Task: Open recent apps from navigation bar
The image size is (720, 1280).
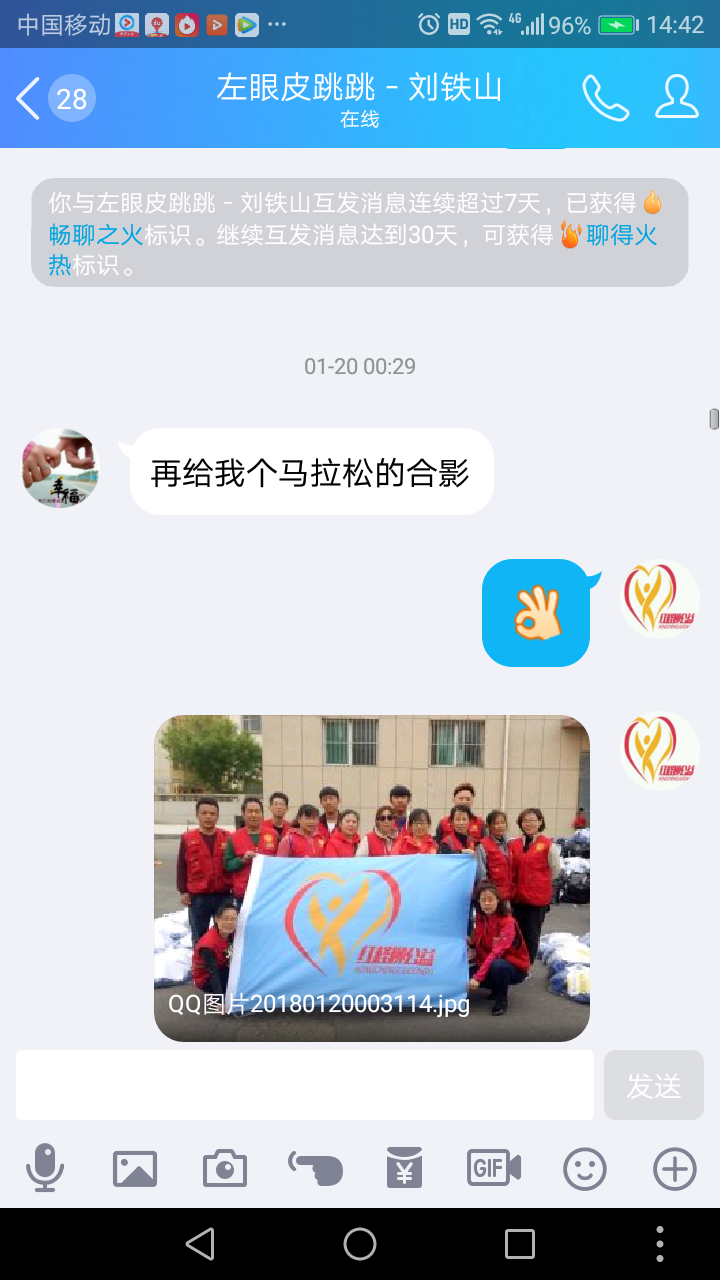Action: (520, 1244)
